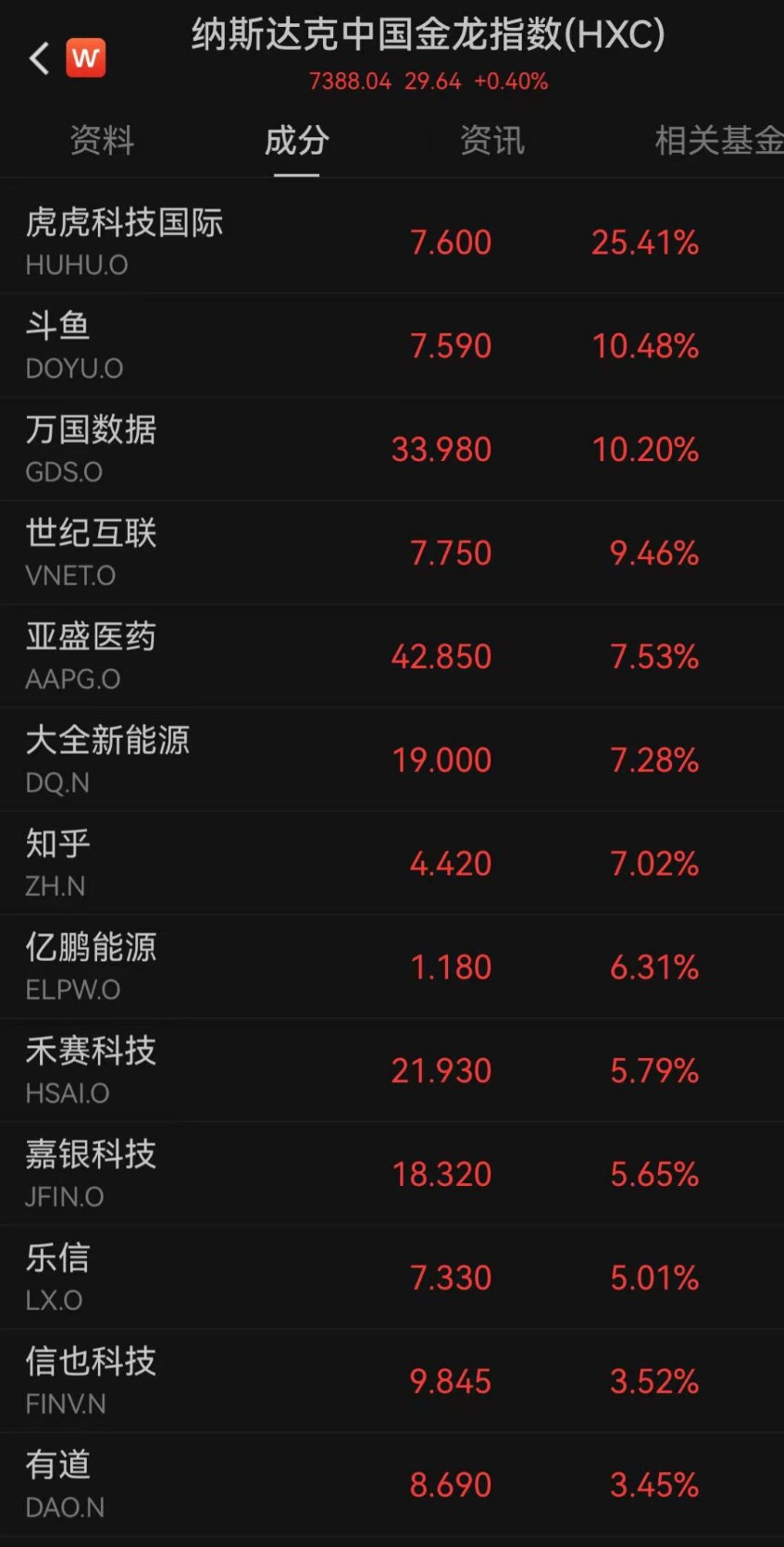Viewport: 784px width, 1547px height.
Task: Open the 斗鱼 DOYU.O stock row
Action: (392, 346)
